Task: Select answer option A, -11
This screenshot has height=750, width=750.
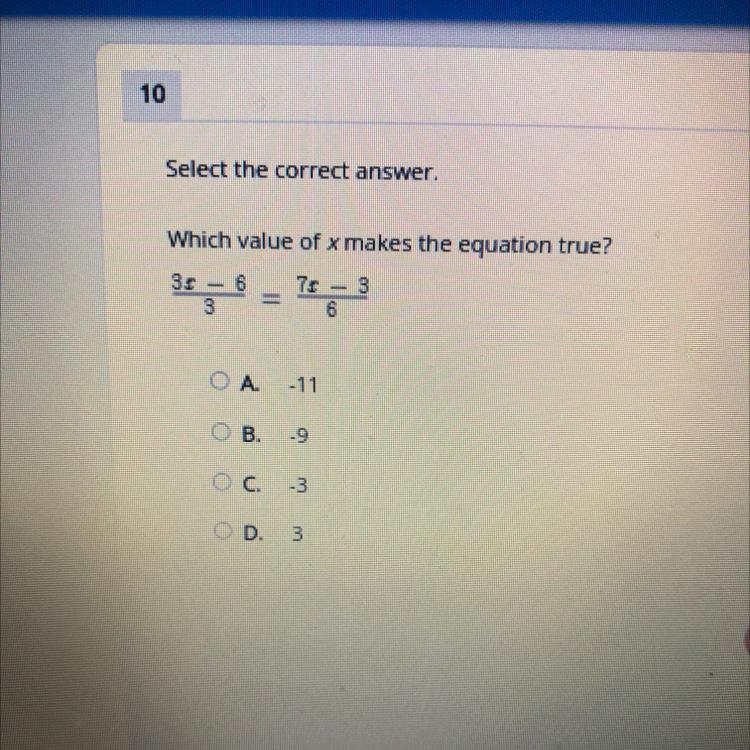Action: tap(219, 381)
